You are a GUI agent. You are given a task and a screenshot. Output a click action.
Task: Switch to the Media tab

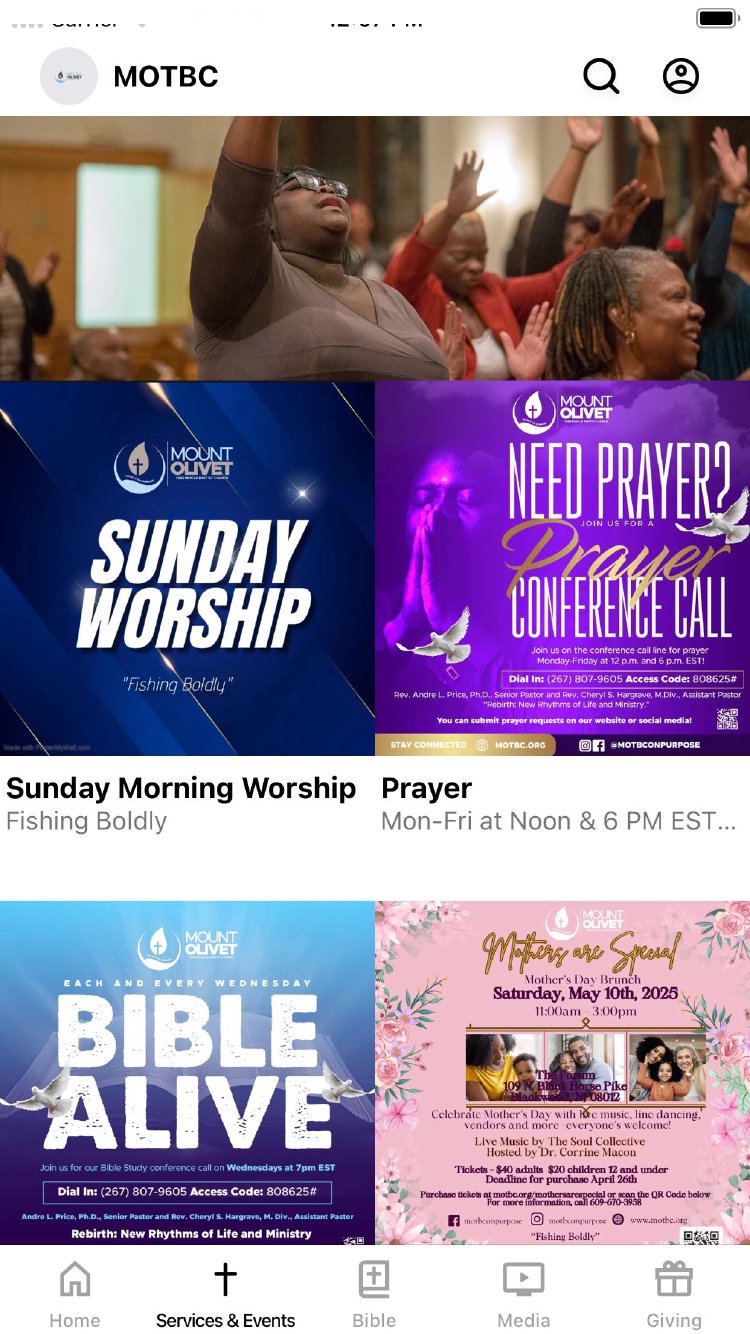click(524, 1294)
